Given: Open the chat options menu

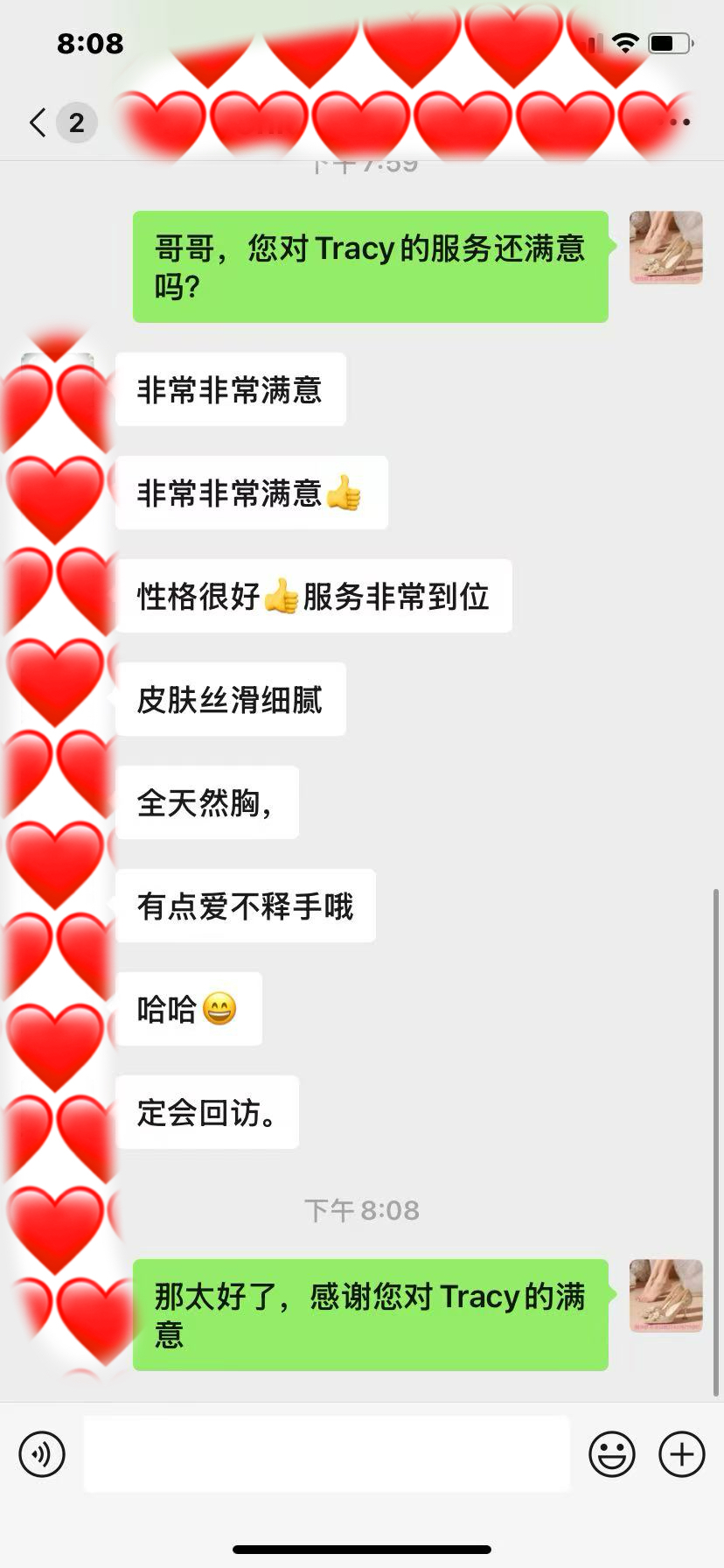Looking at the screenshot, I should 679,122.
